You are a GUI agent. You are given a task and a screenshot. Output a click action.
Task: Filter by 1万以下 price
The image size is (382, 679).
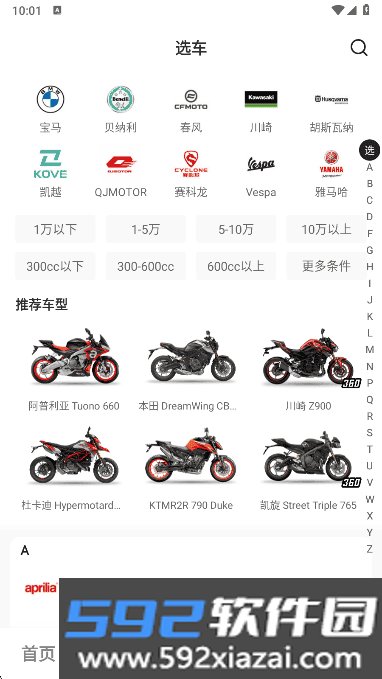[55, 229]
